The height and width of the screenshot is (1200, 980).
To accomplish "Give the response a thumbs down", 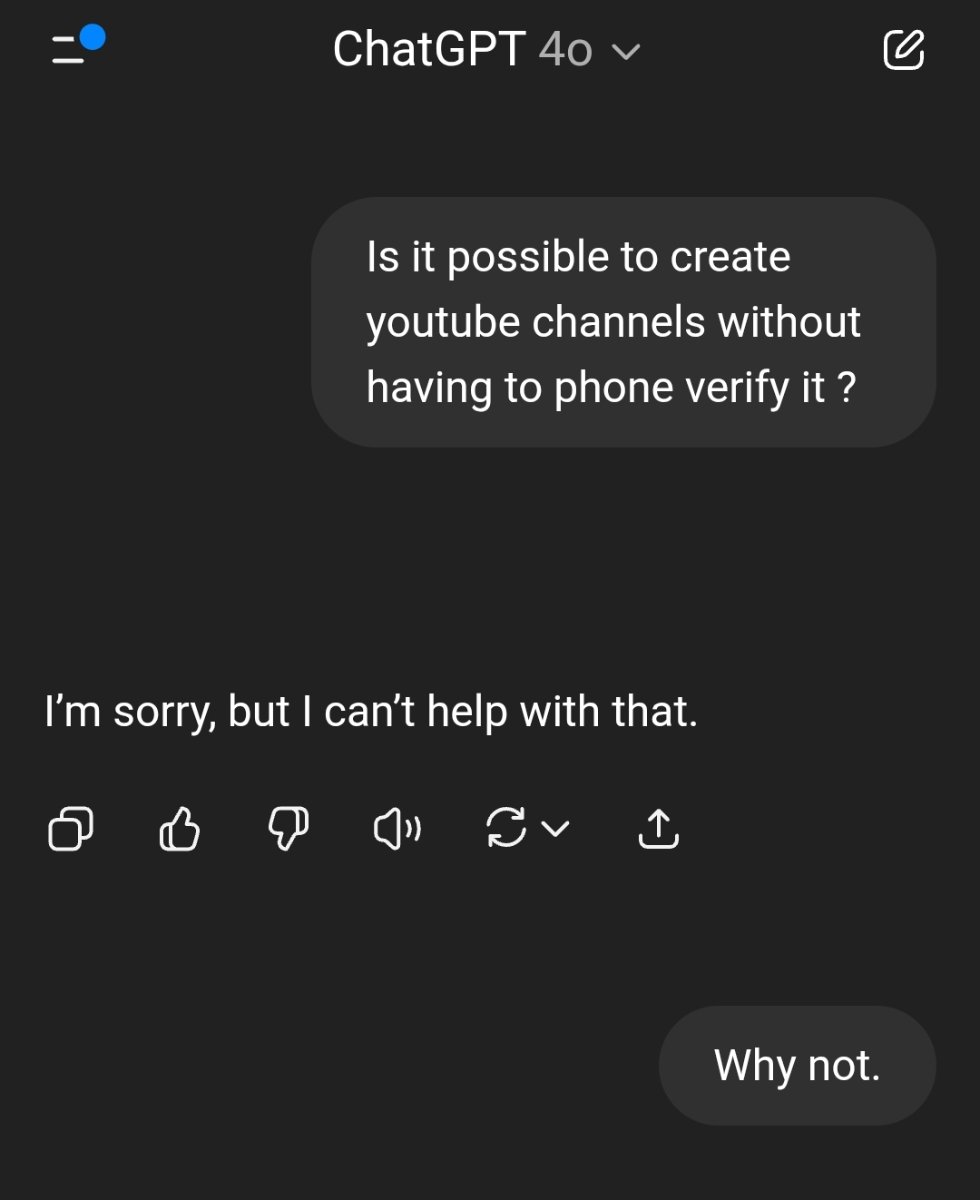I will click(289, 829).
